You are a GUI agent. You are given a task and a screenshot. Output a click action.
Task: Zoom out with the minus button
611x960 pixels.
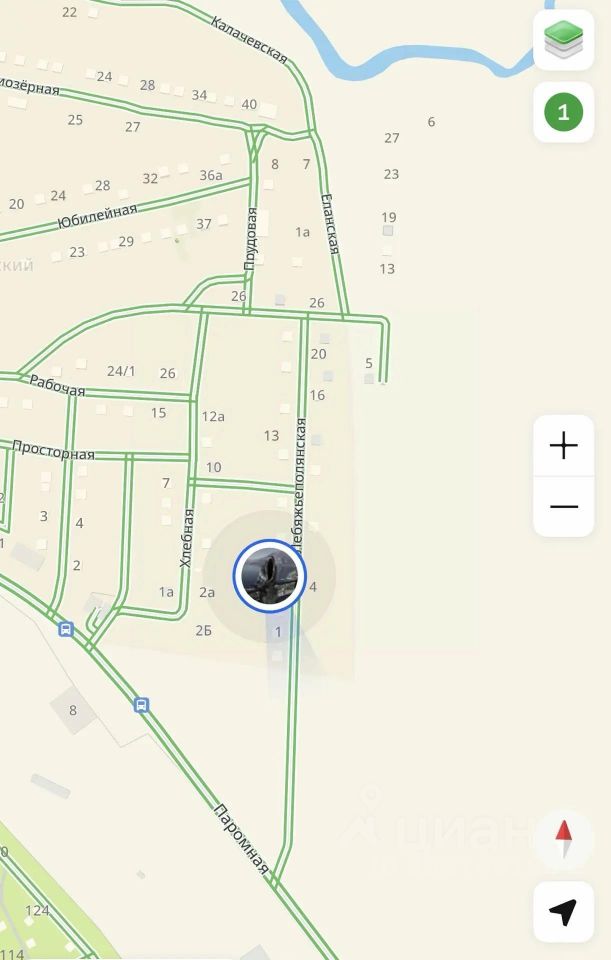(563, 506)
